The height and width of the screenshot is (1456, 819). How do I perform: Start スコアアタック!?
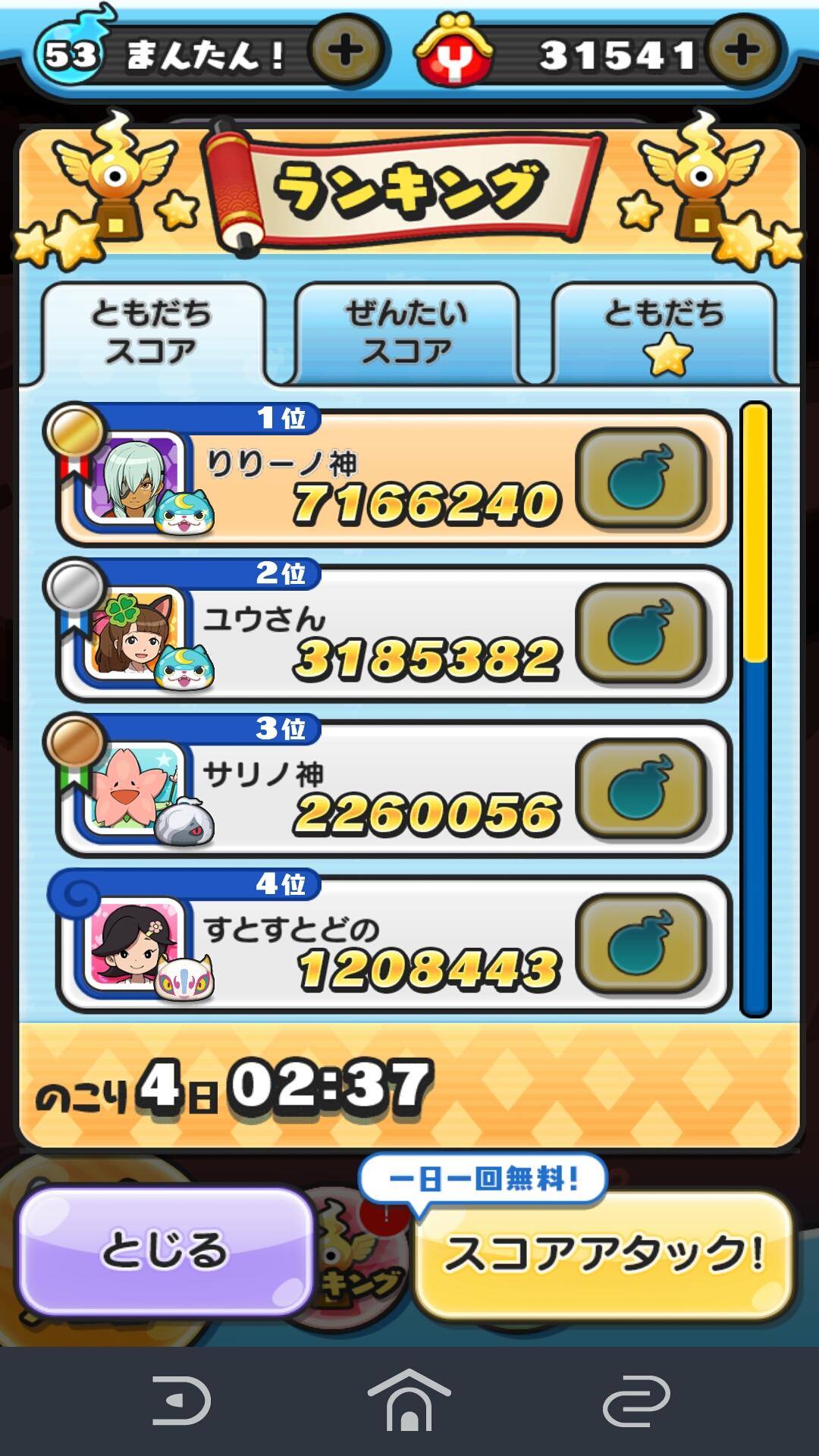pos(604,1254)
